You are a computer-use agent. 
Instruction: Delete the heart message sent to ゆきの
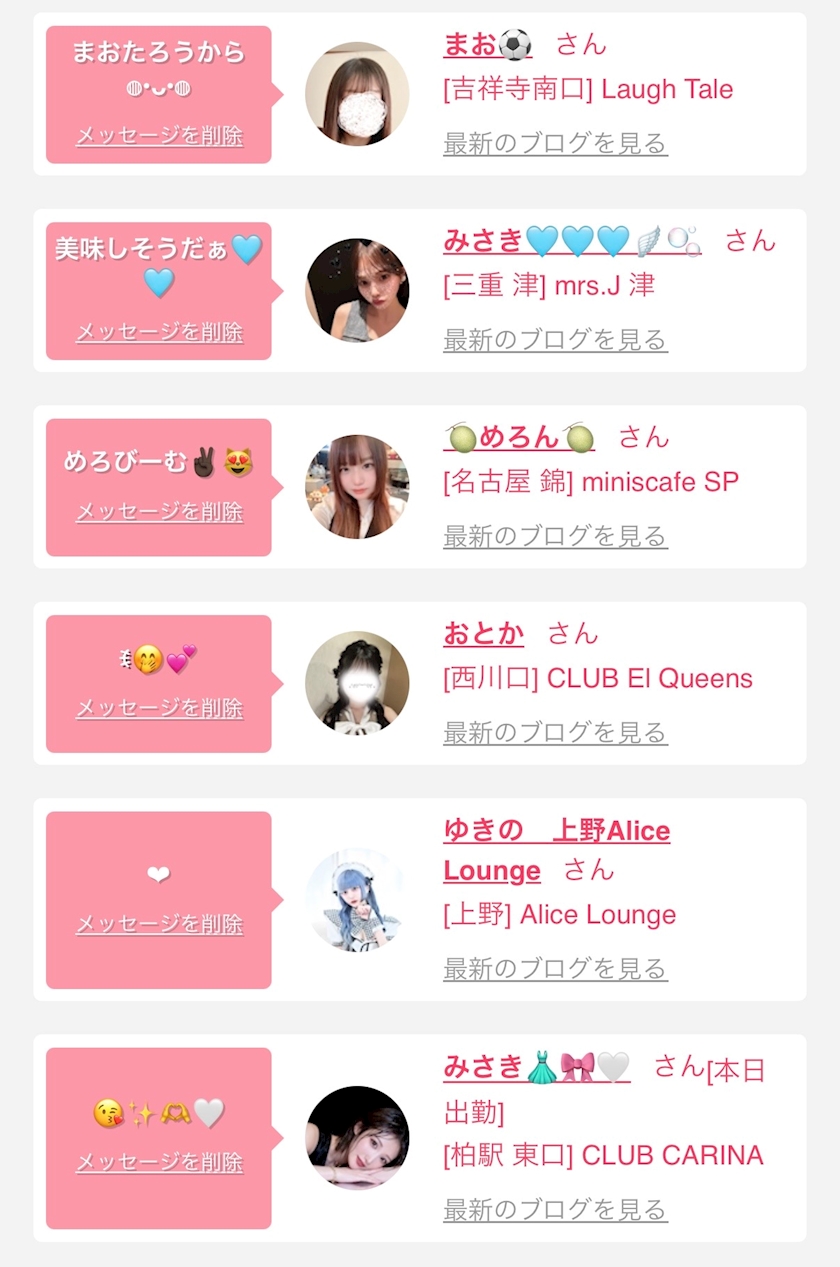click(159, 924)
